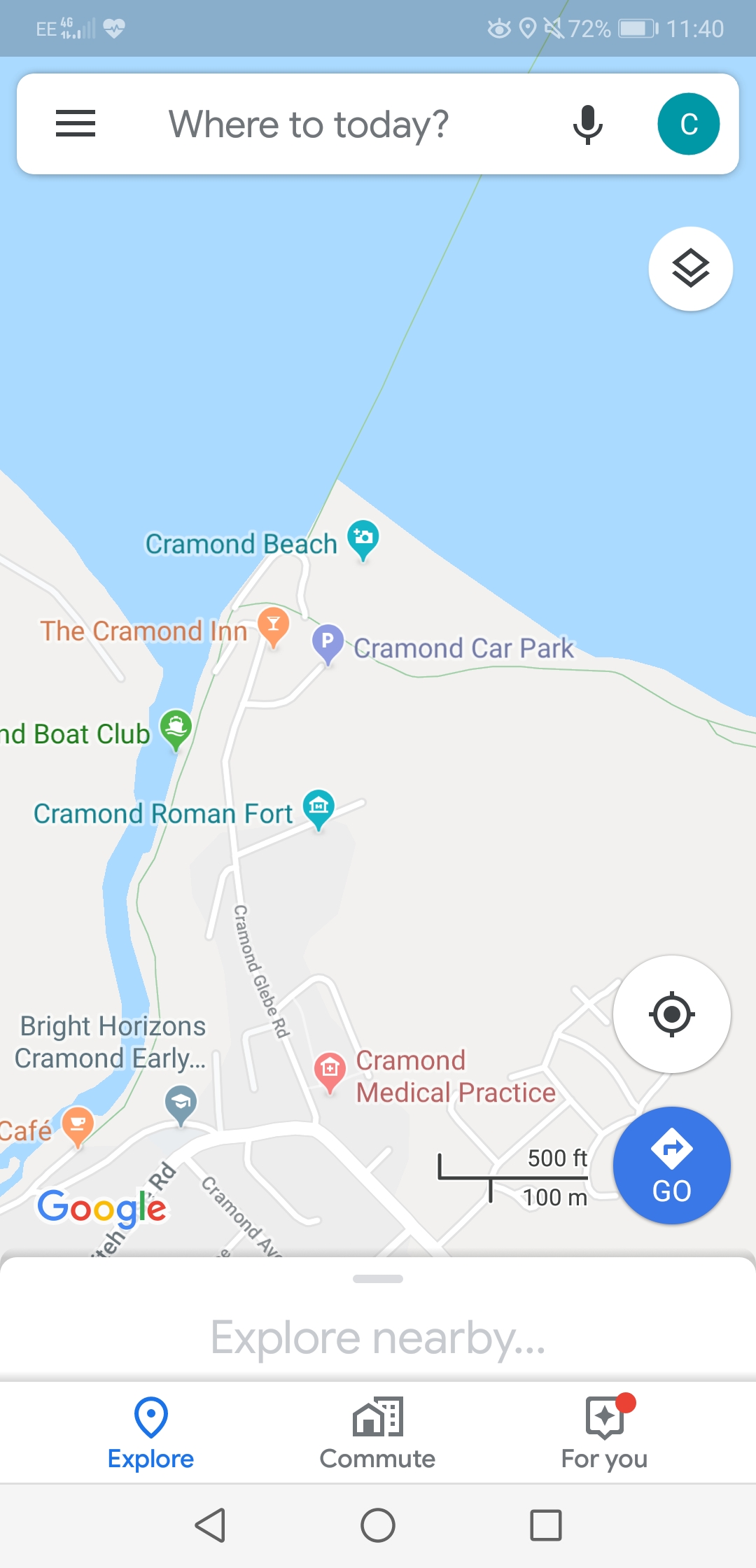Open the hamburger menu drawer
Screen dimensions: 756x1568
(76, 124)
